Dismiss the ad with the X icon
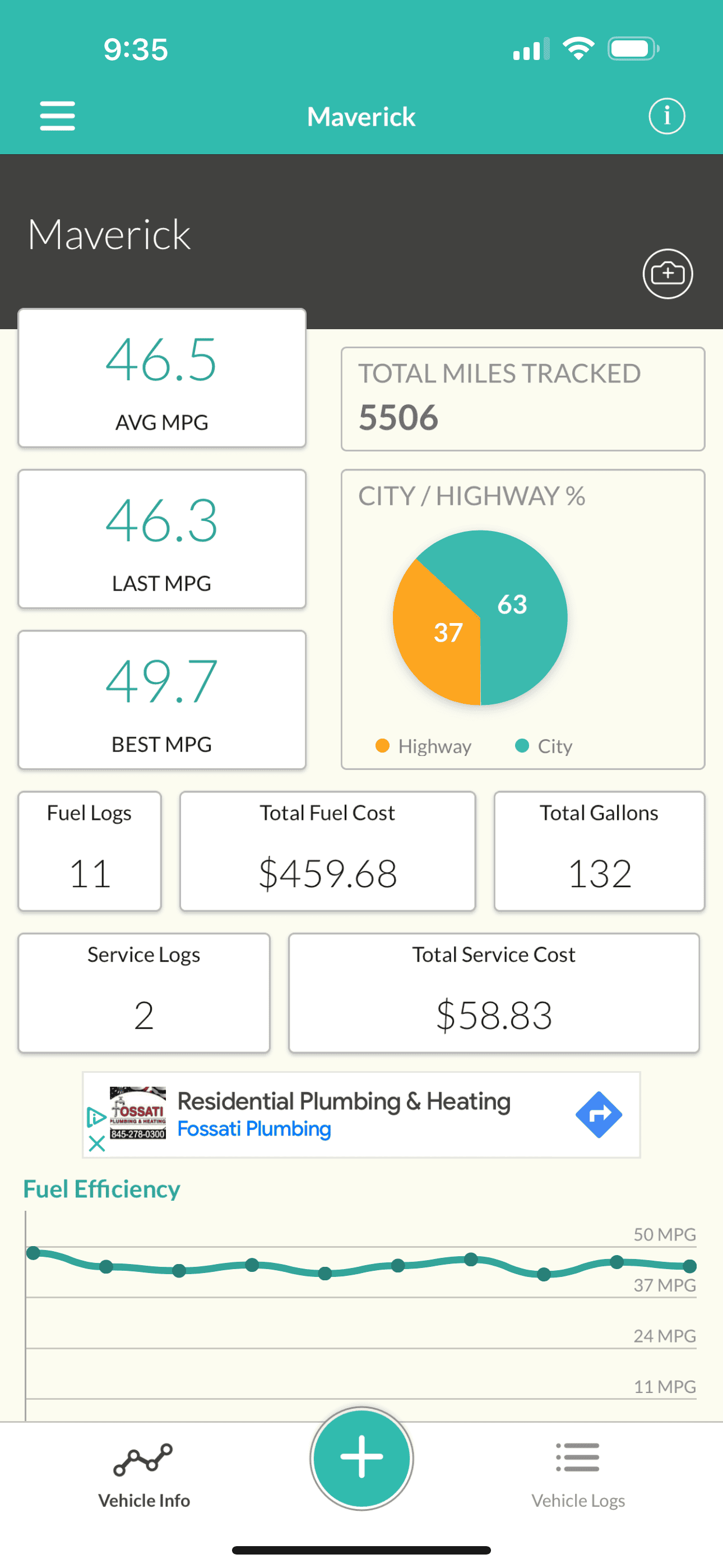This screenshot has width=723, height=1568. click(97, 1143)
